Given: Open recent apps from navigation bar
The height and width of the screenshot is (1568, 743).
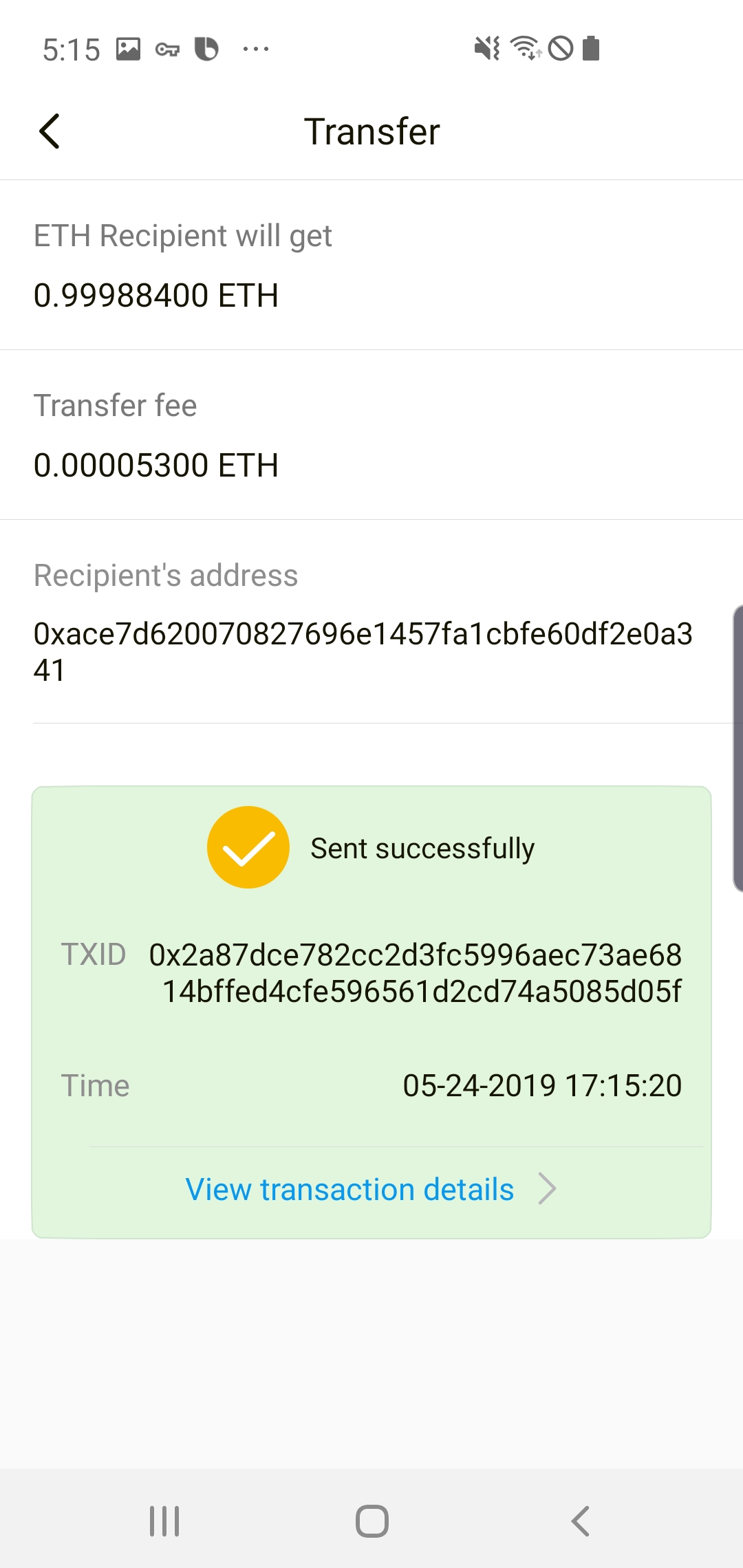Looking at the screenshot, I should (164, 1521).
